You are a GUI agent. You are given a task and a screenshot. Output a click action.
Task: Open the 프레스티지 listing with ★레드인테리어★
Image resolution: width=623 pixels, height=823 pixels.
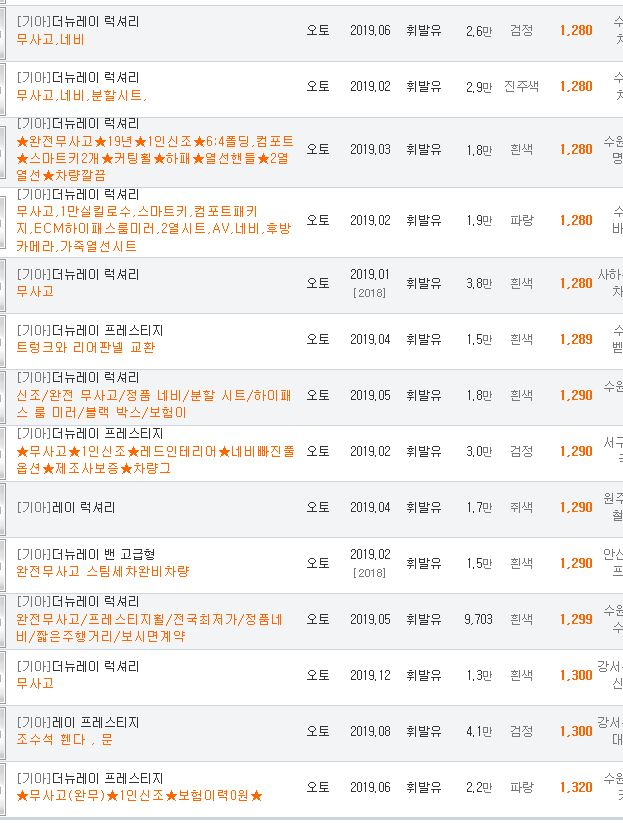[155, 459]
